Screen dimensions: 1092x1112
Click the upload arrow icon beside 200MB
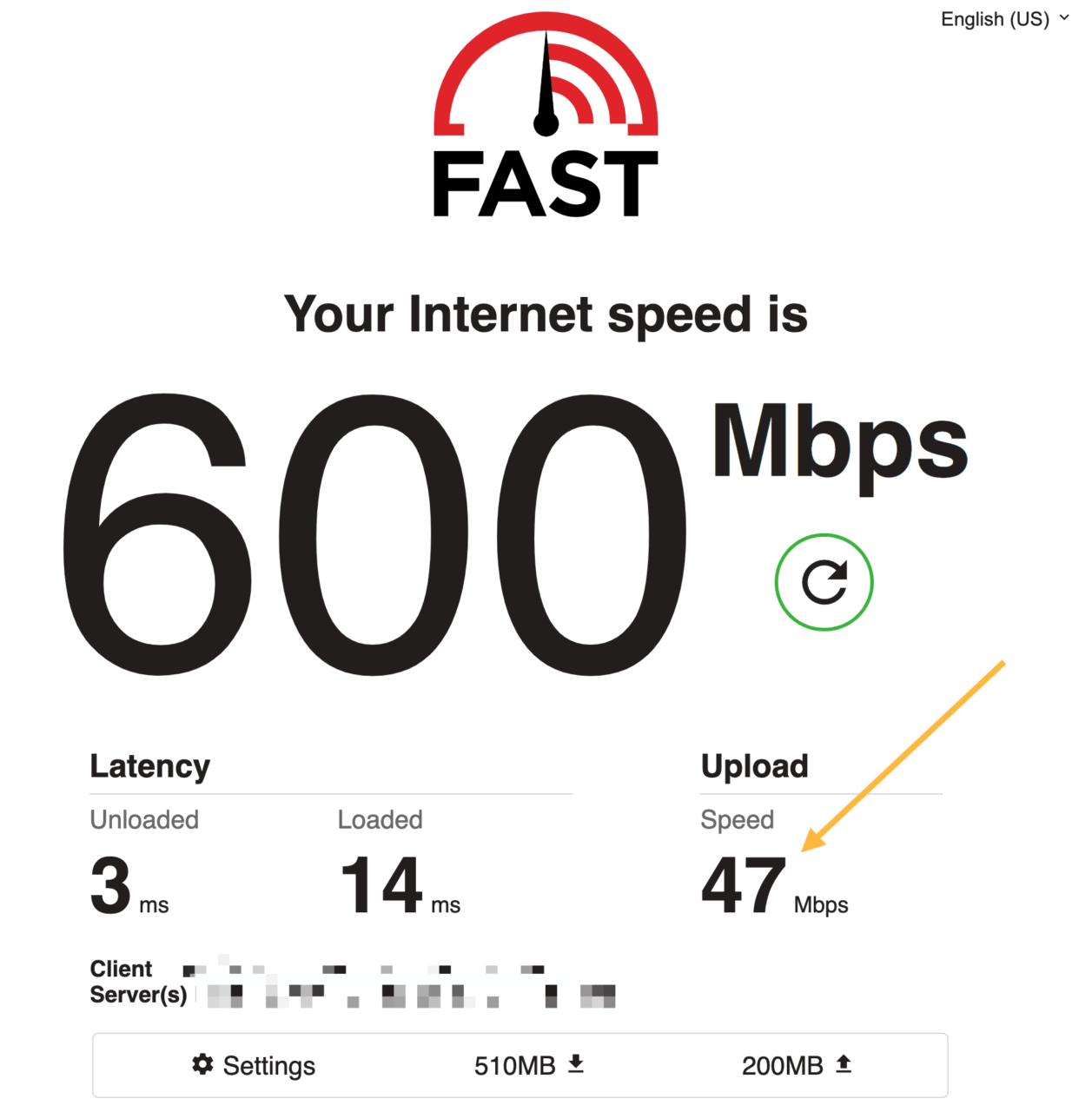pos(844,1064)
